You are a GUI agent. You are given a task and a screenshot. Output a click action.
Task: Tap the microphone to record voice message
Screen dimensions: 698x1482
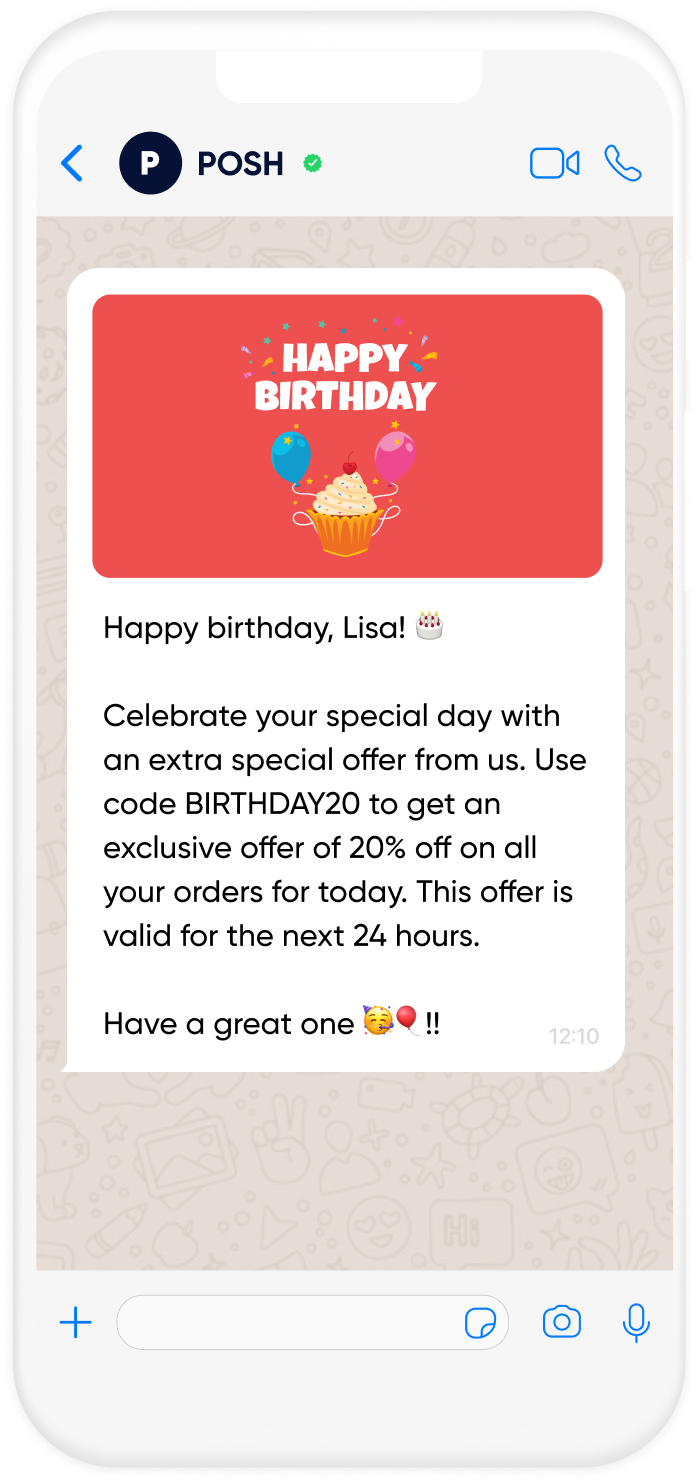[636, 1323]
